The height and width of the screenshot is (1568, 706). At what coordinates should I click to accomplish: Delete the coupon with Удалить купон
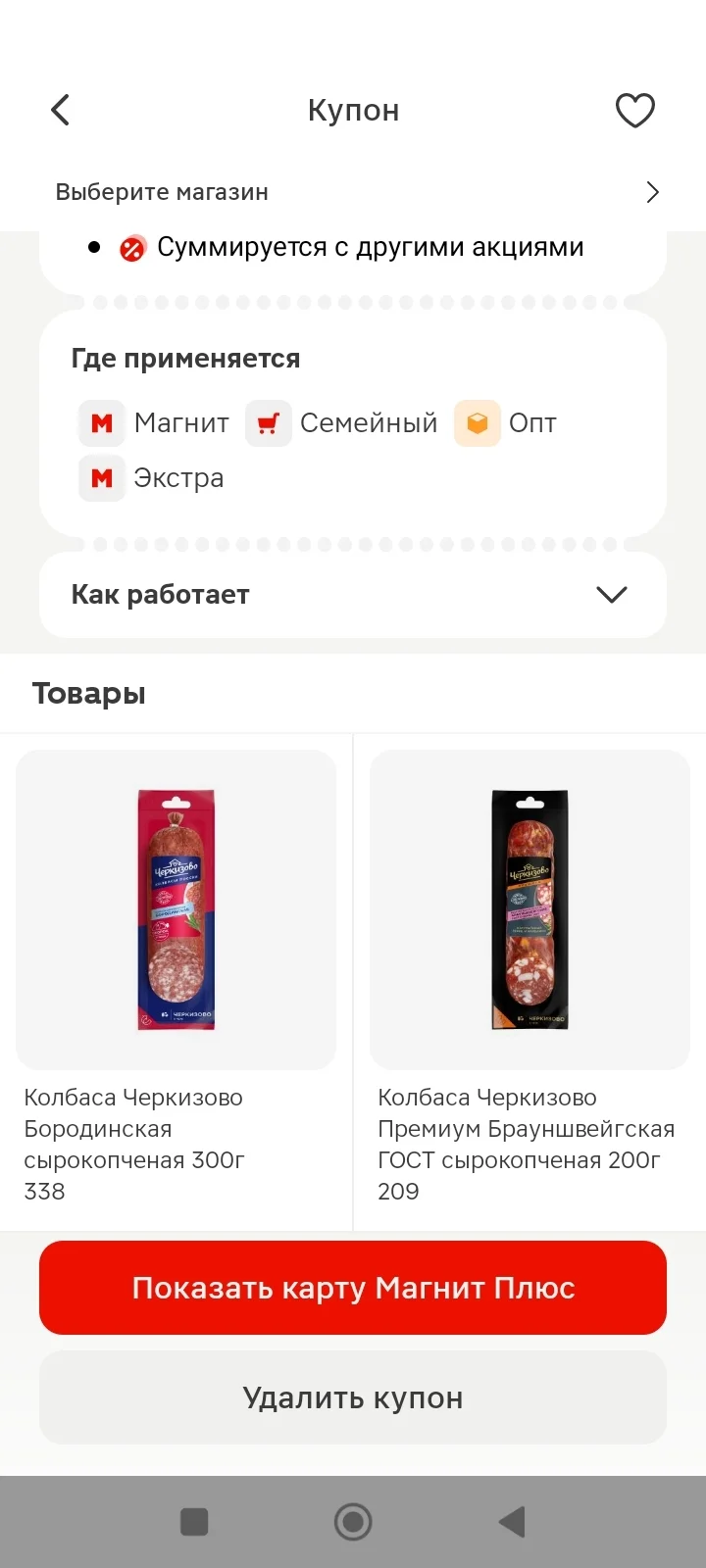click(x=353, y=1397)
